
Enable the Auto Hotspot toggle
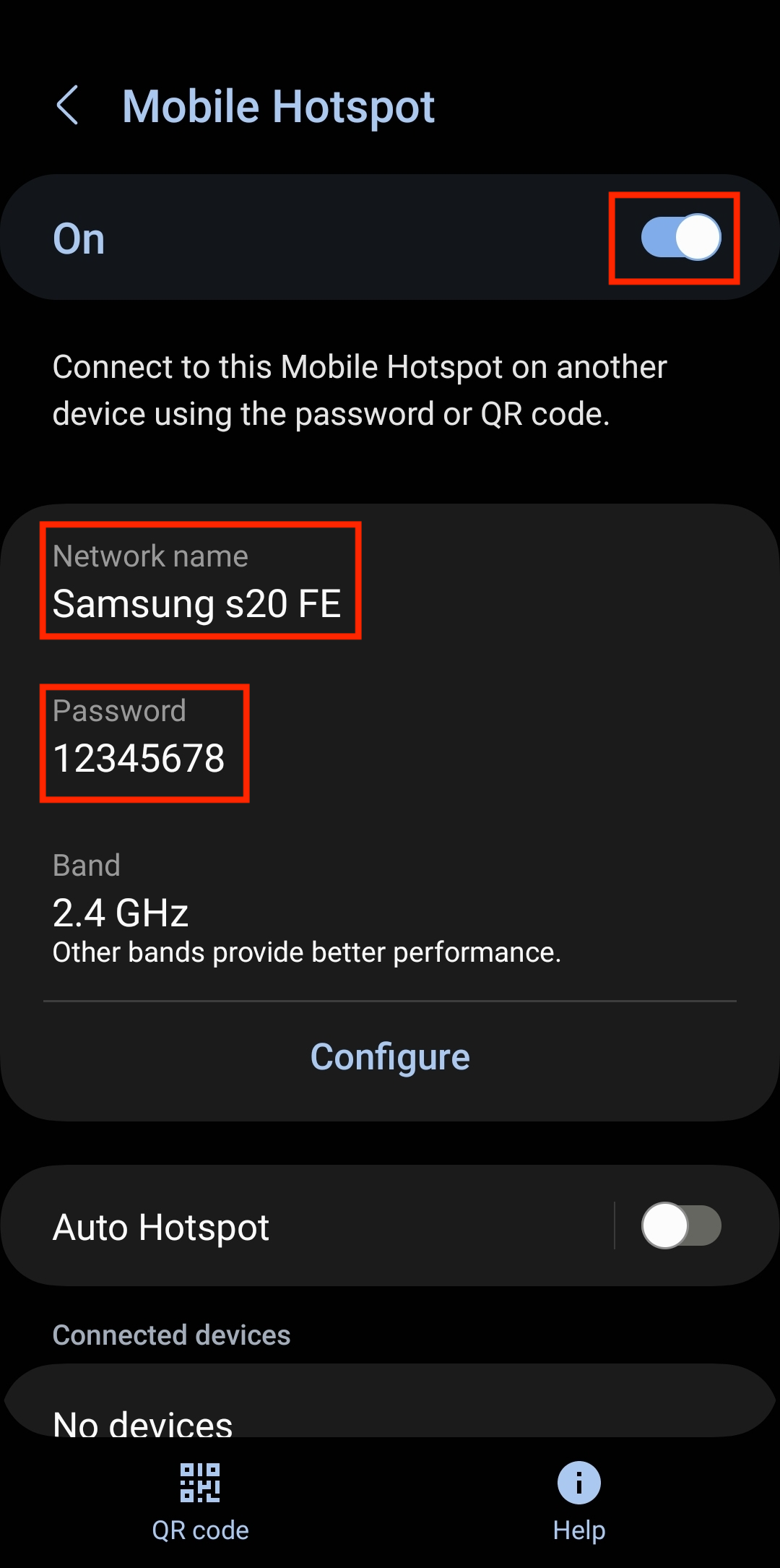coord(680,1225)
